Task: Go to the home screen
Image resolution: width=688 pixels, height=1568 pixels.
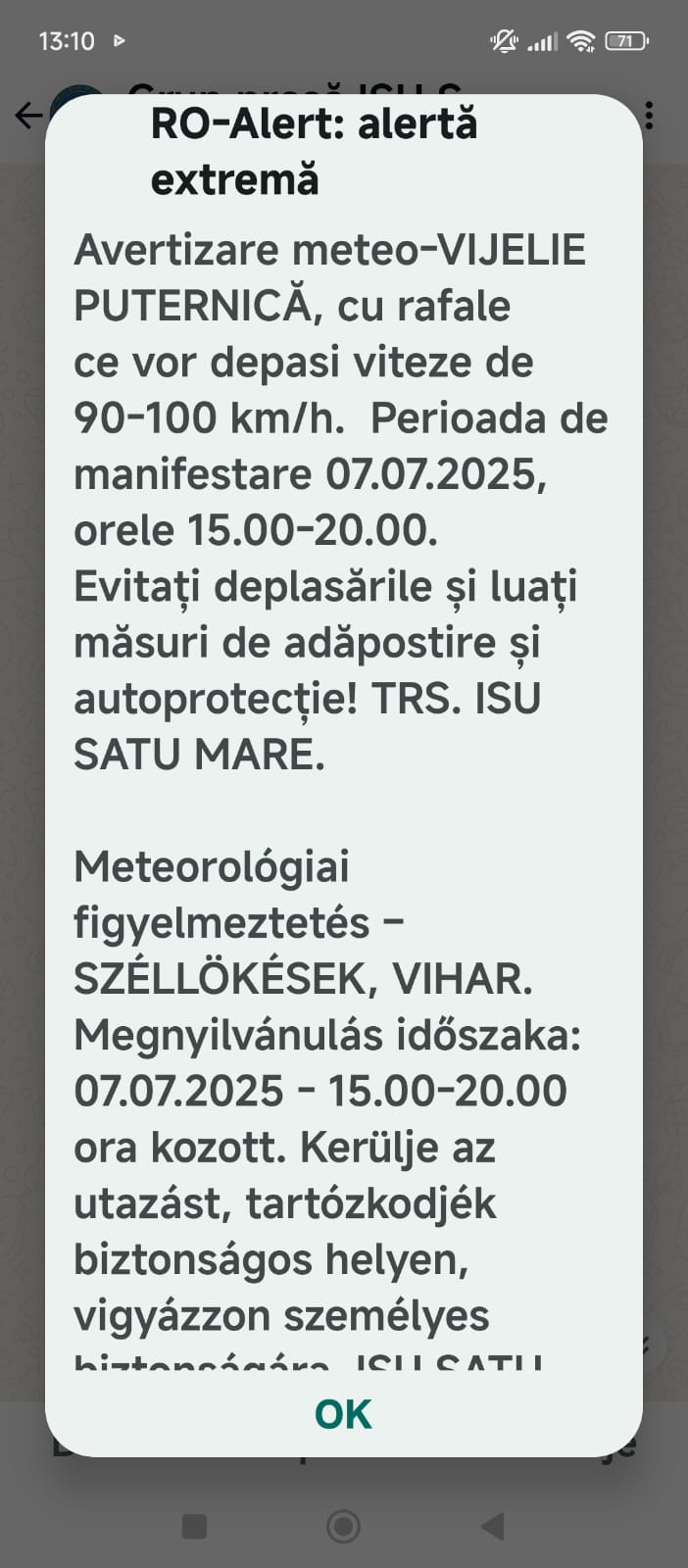Action: [x=343, y=1526]
